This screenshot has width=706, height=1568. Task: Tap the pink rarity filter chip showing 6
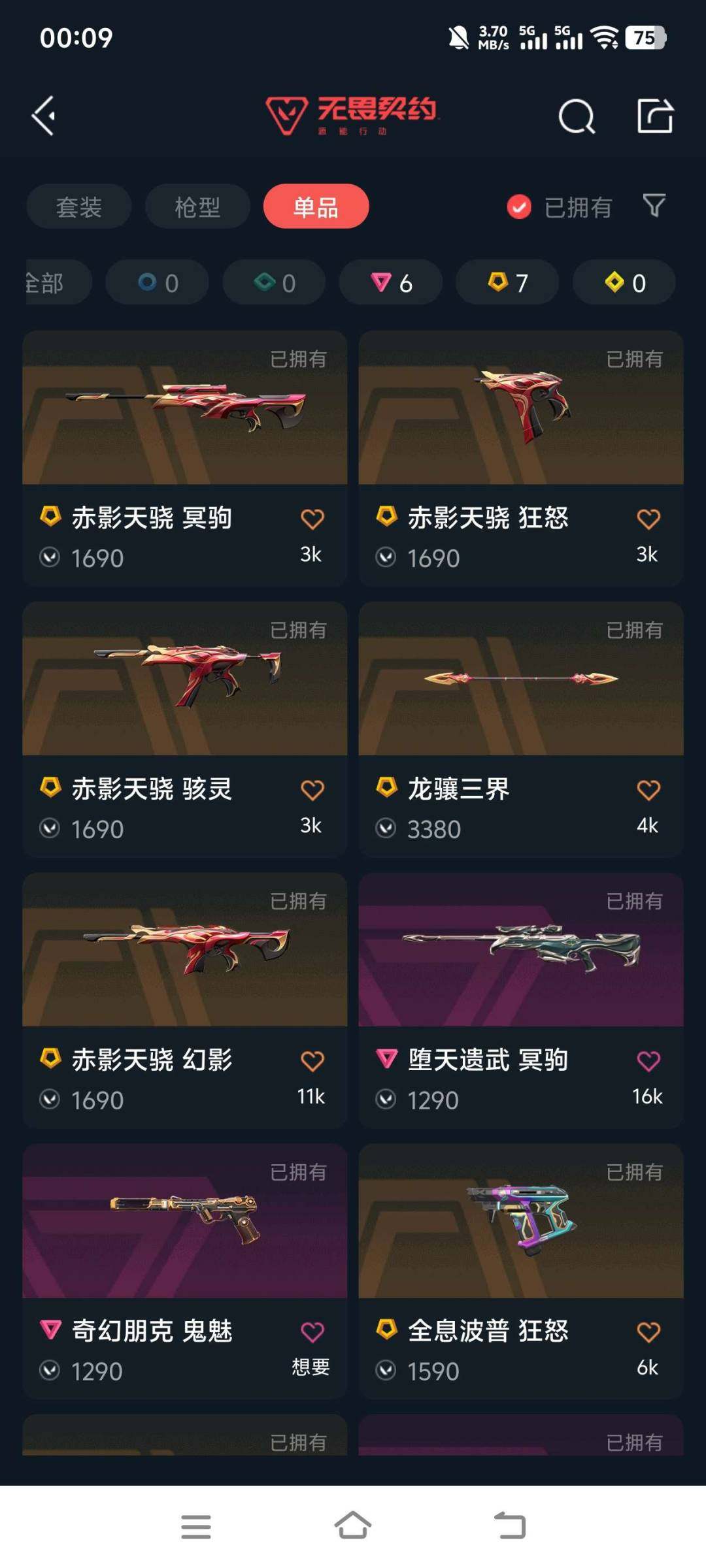(390, 282)
